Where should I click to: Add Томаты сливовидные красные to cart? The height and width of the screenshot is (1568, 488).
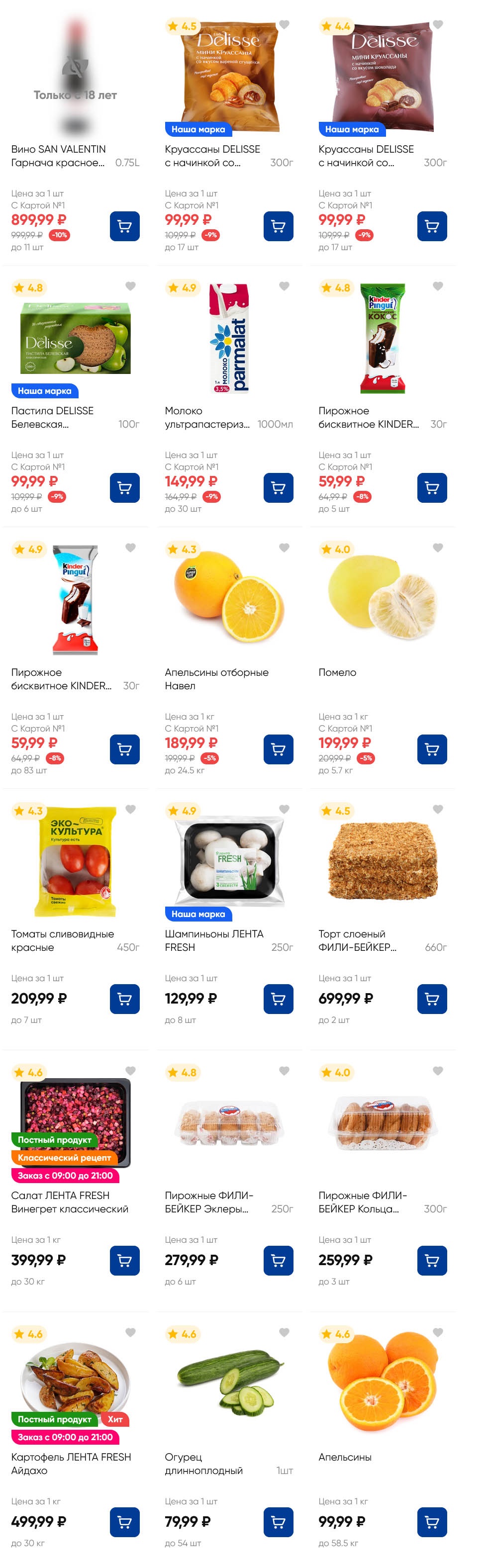click(x=124, y=999)
